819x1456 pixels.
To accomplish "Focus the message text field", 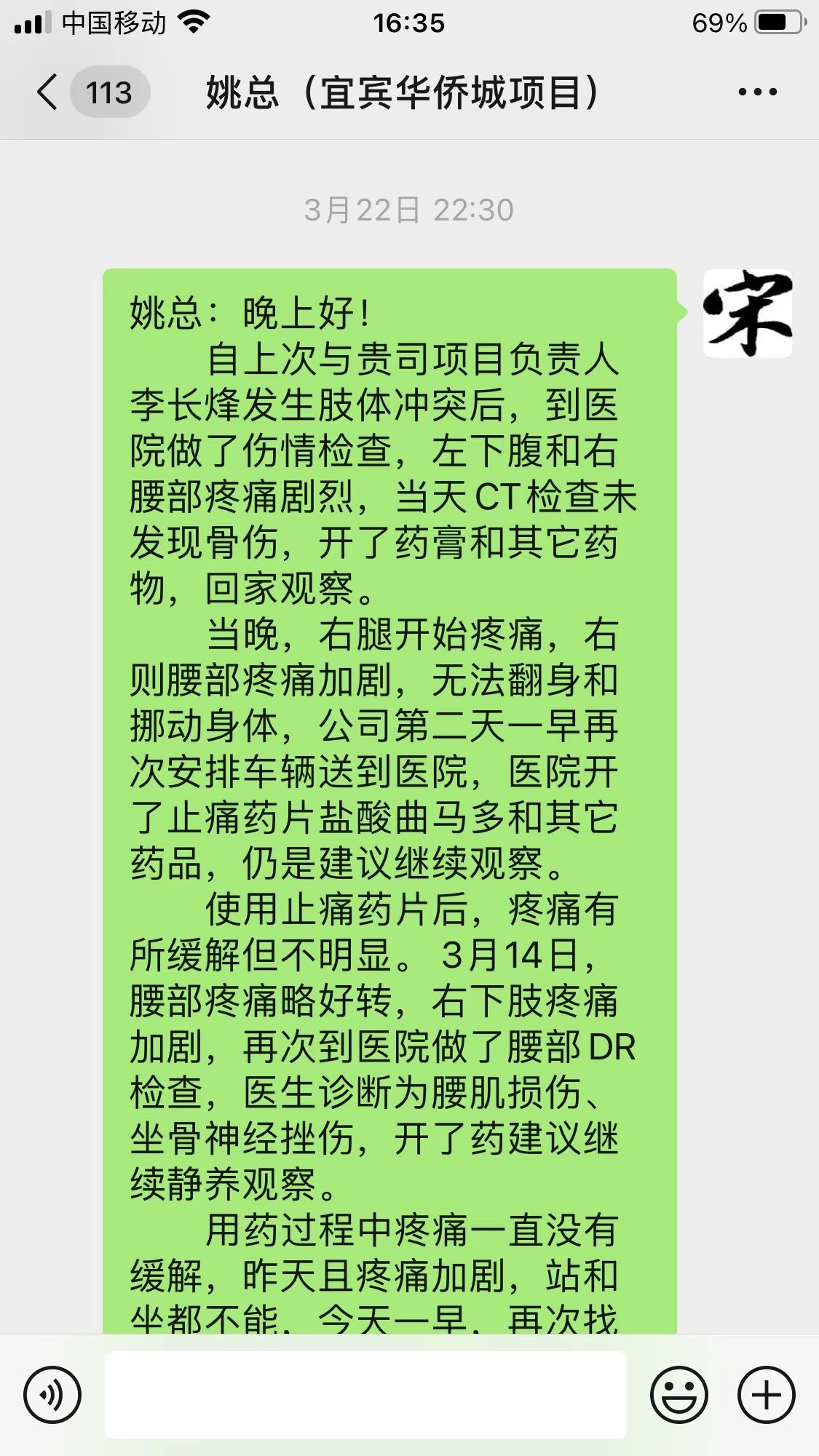I will point(365,1394).
